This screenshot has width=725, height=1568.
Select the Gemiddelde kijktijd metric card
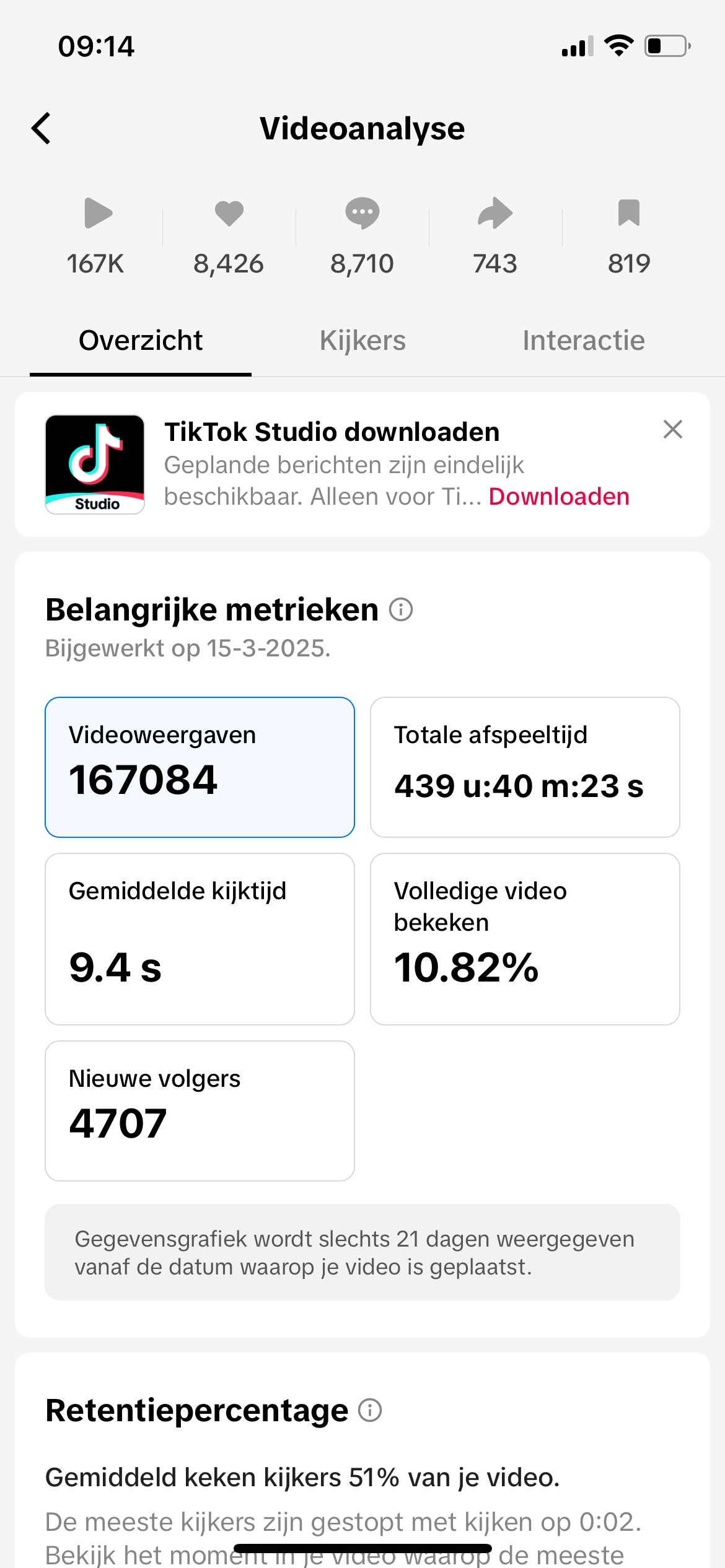coord(200,939)
